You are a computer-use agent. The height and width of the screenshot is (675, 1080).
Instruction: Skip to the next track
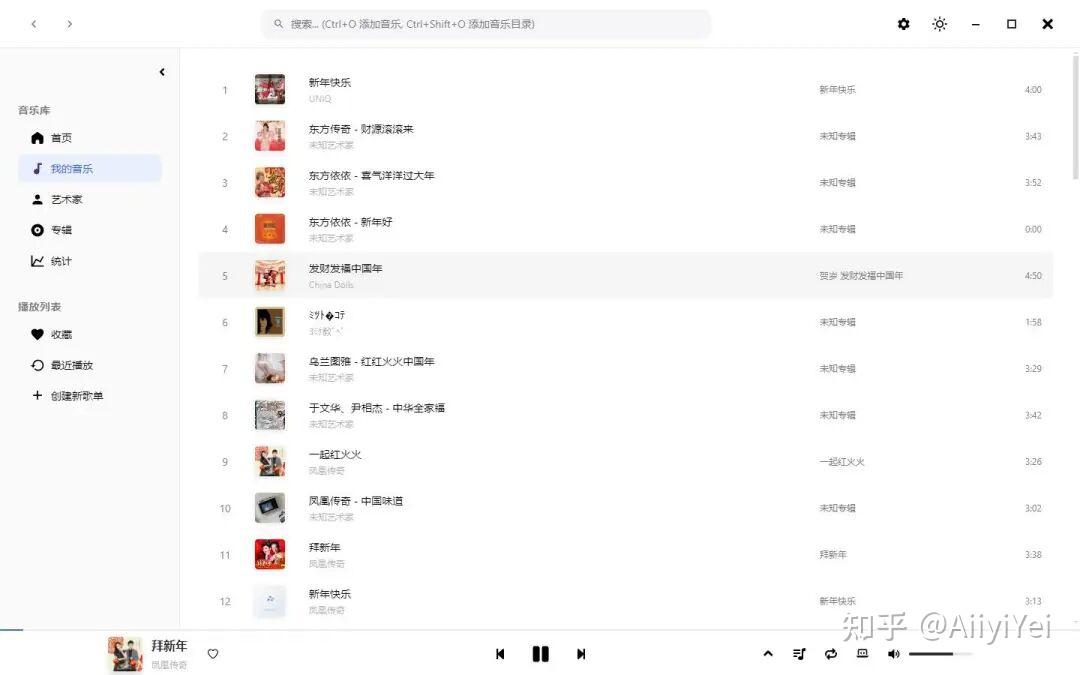581,654
